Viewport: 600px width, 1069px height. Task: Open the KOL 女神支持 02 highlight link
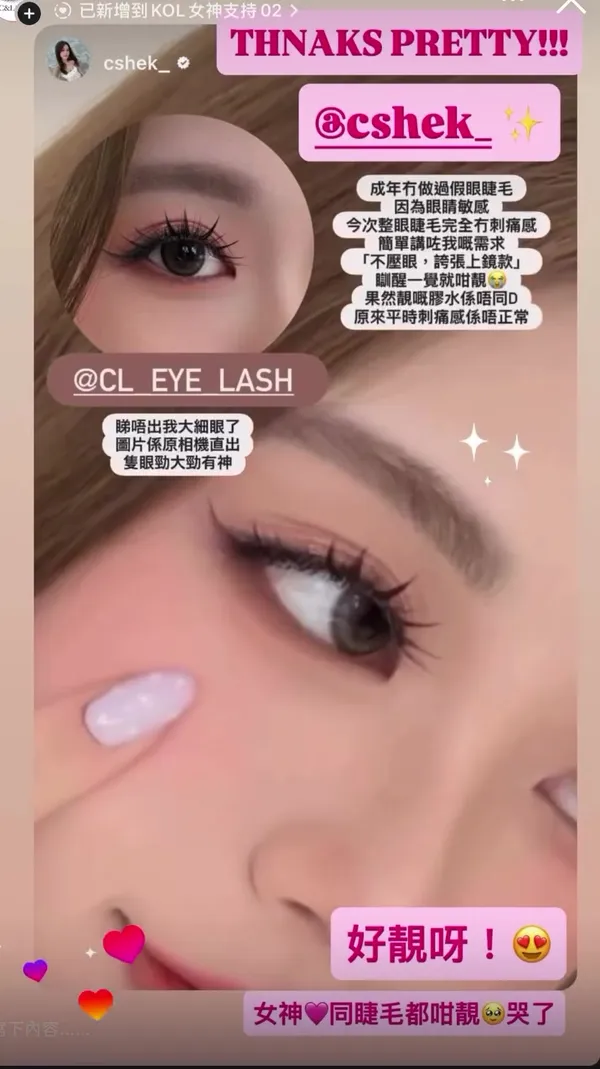(176, 10)
